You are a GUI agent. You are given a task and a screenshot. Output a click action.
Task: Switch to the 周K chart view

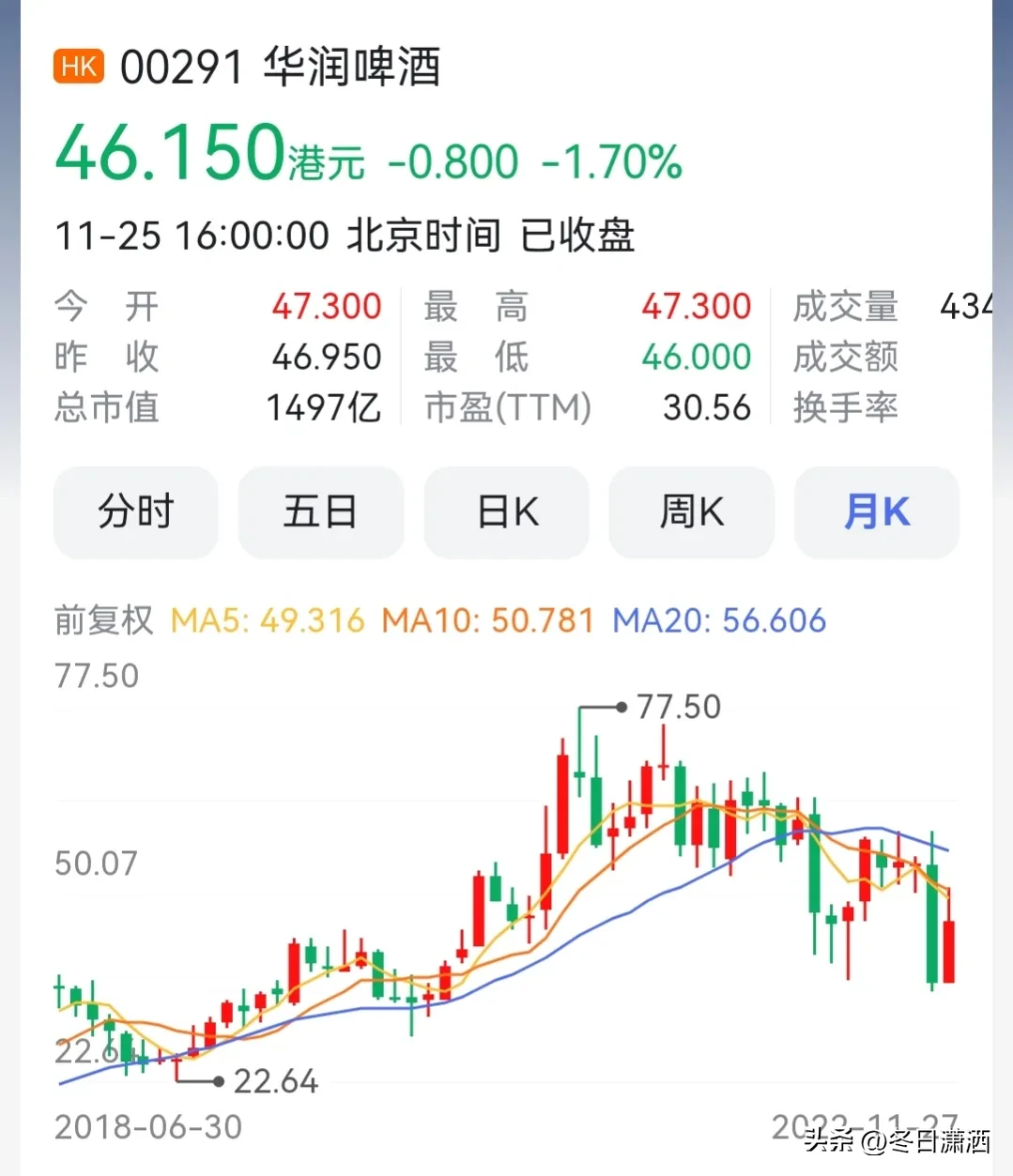coord(692,512)
